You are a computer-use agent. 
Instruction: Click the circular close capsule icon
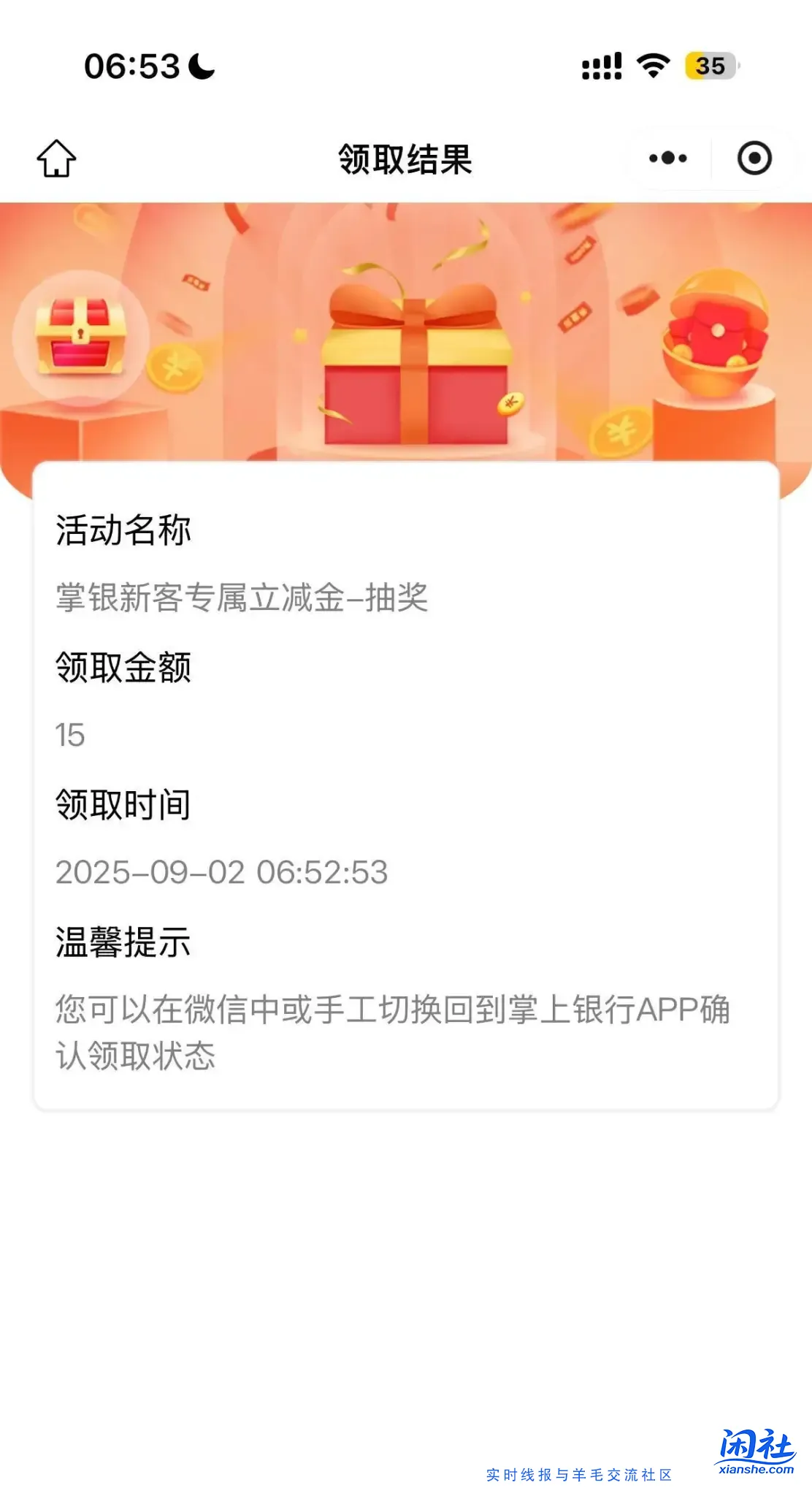tap(756, 158)
